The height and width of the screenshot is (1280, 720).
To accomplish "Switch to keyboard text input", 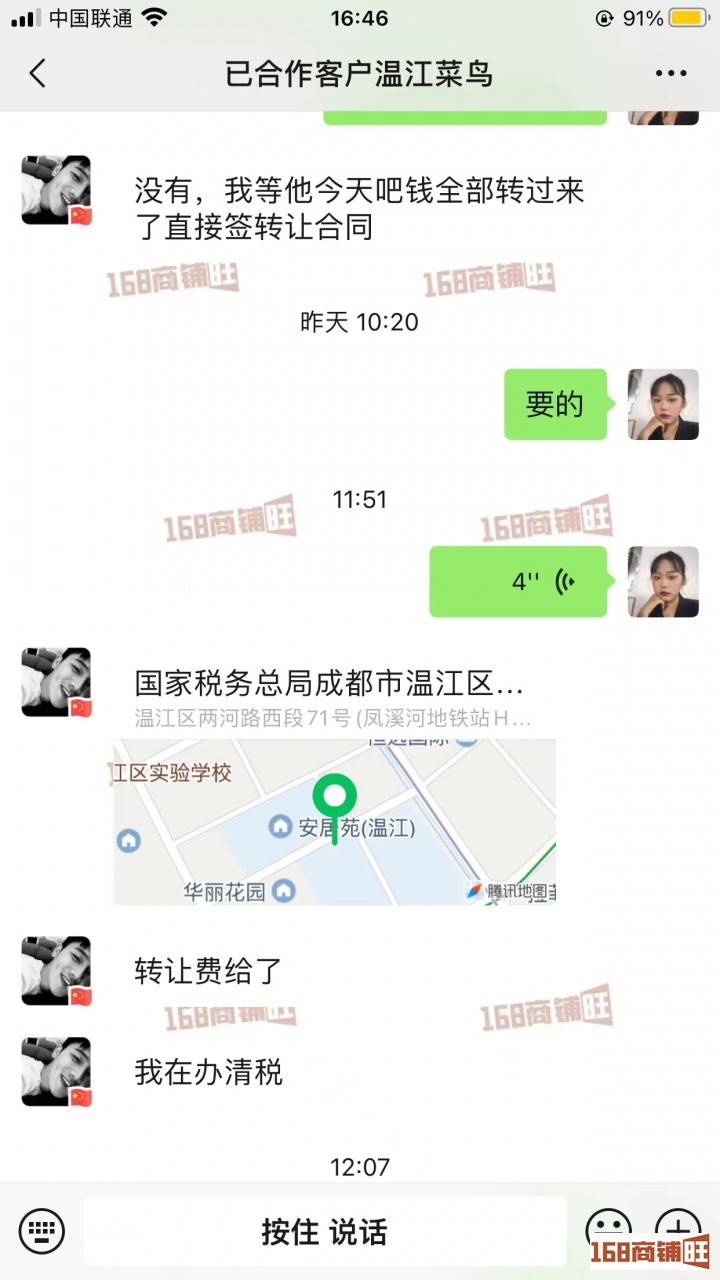I will pyautogui.click(x=42, y=1230).
